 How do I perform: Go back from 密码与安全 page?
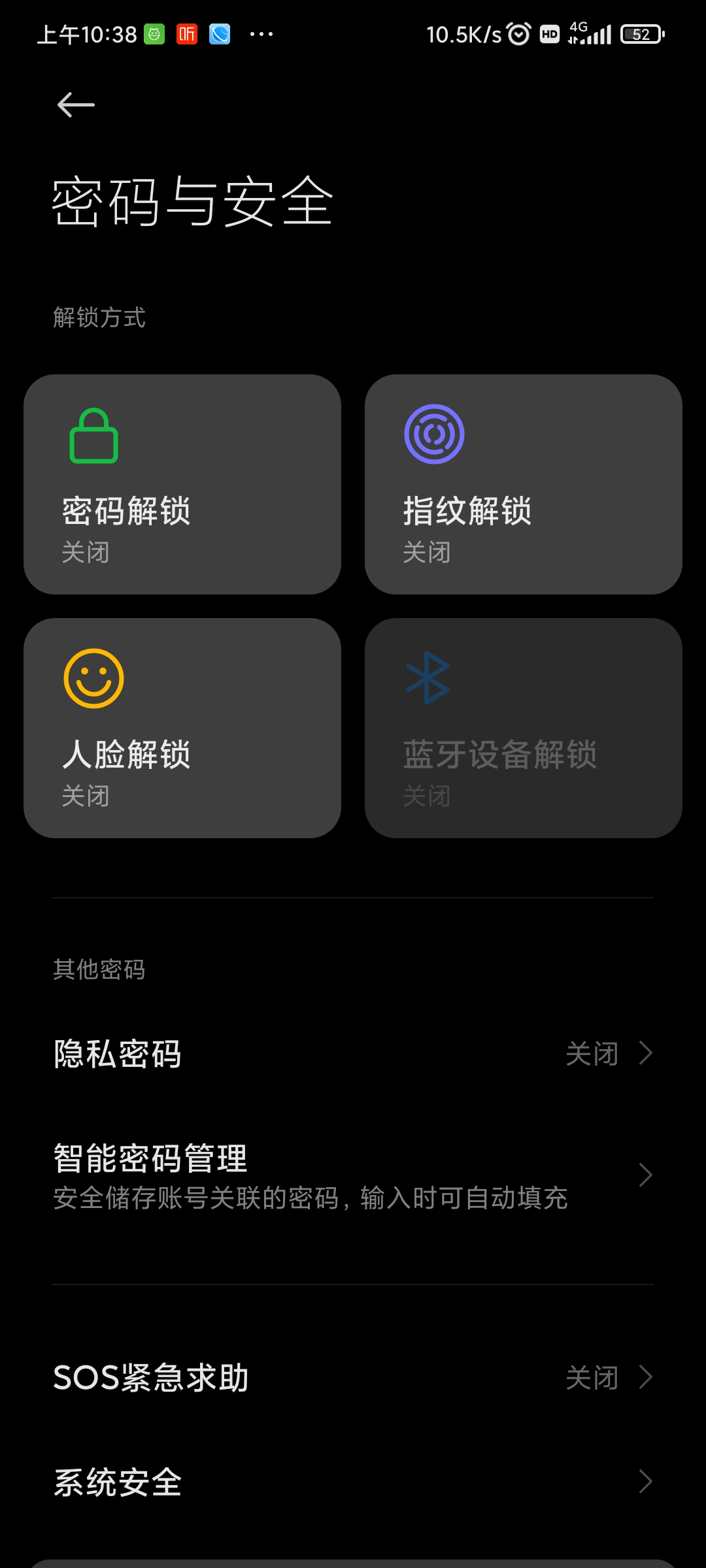(x=76, y=105)
